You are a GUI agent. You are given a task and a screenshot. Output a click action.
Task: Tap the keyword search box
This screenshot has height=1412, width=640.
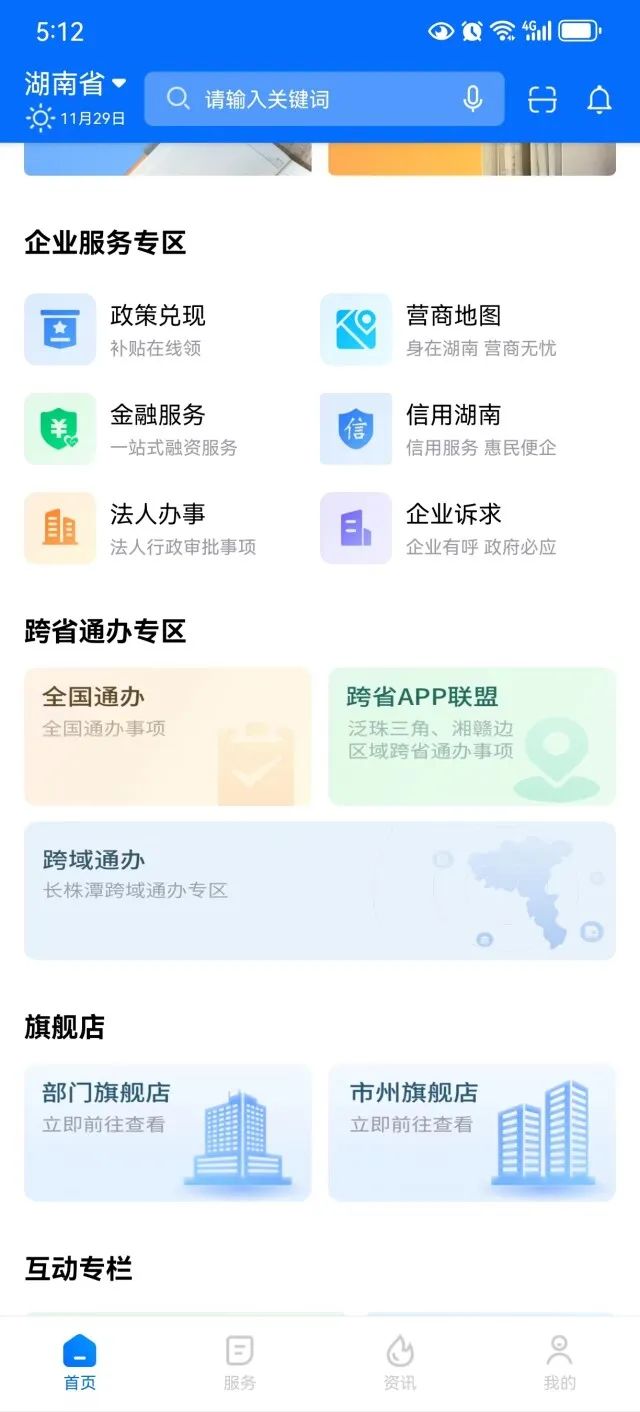click(310, 99)
